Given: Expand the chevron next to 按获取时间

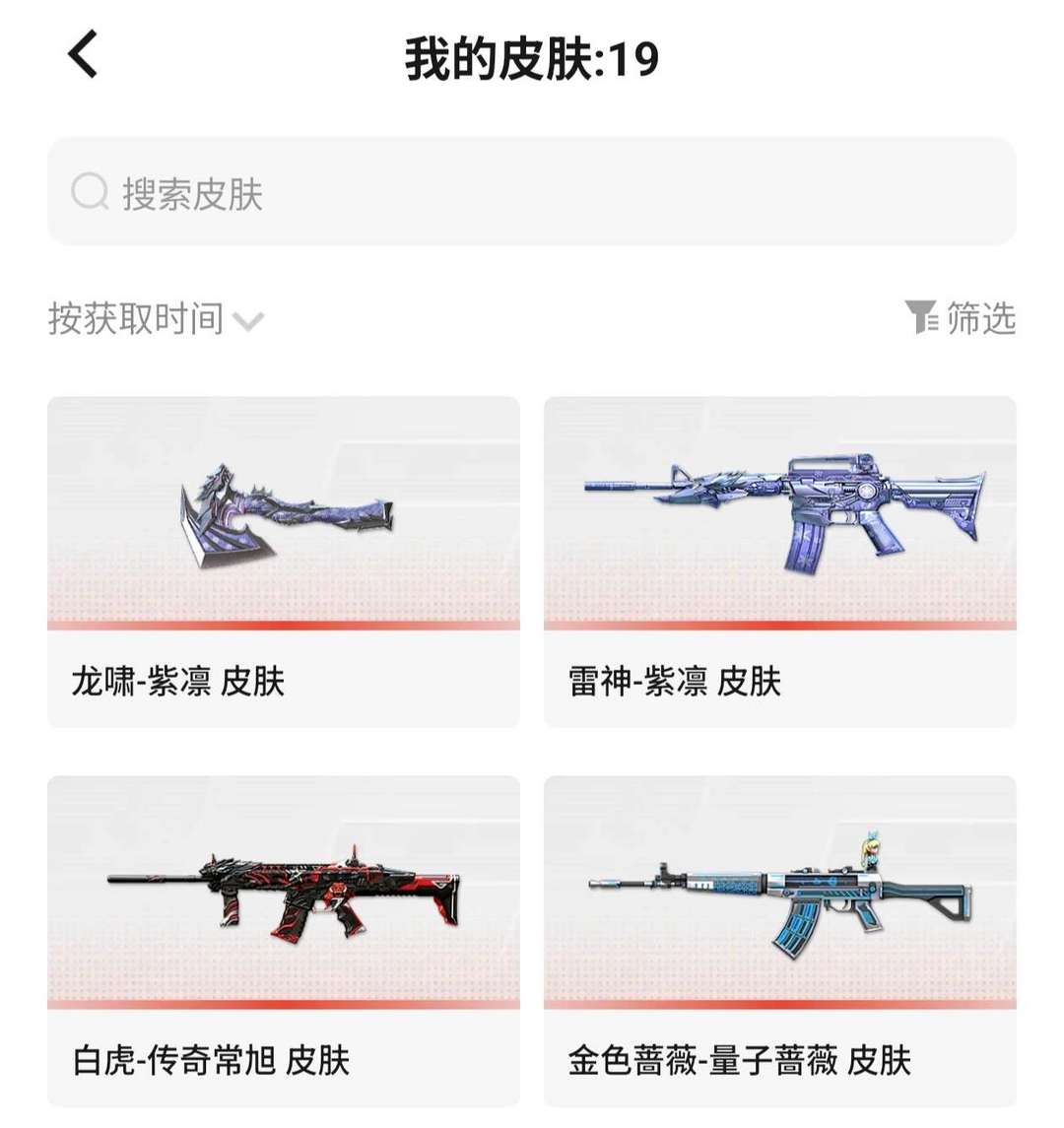Looking at the screenshot, I should coord(248,320).
